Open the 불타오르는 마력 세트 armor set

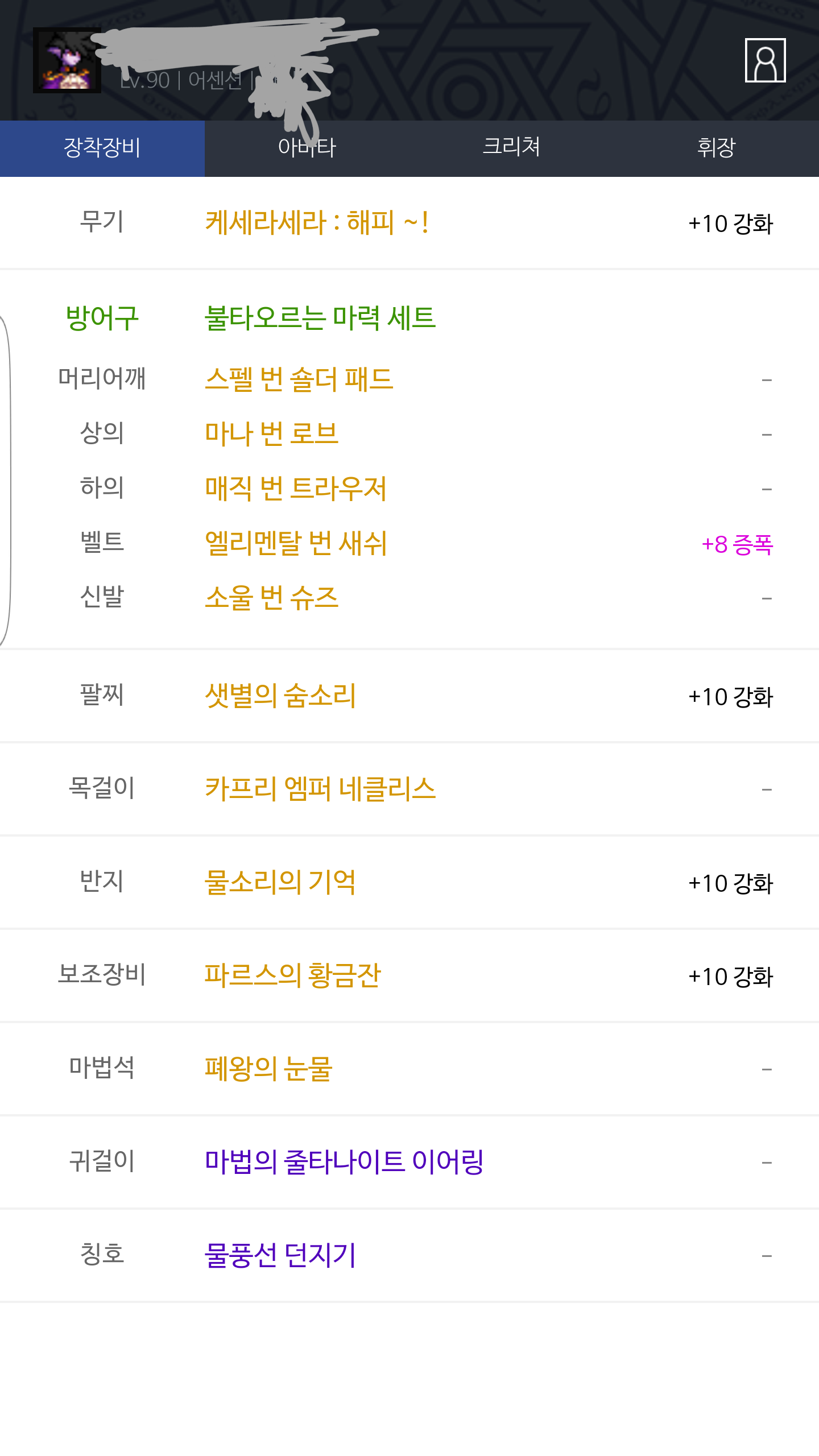click(x=320, y=318)
